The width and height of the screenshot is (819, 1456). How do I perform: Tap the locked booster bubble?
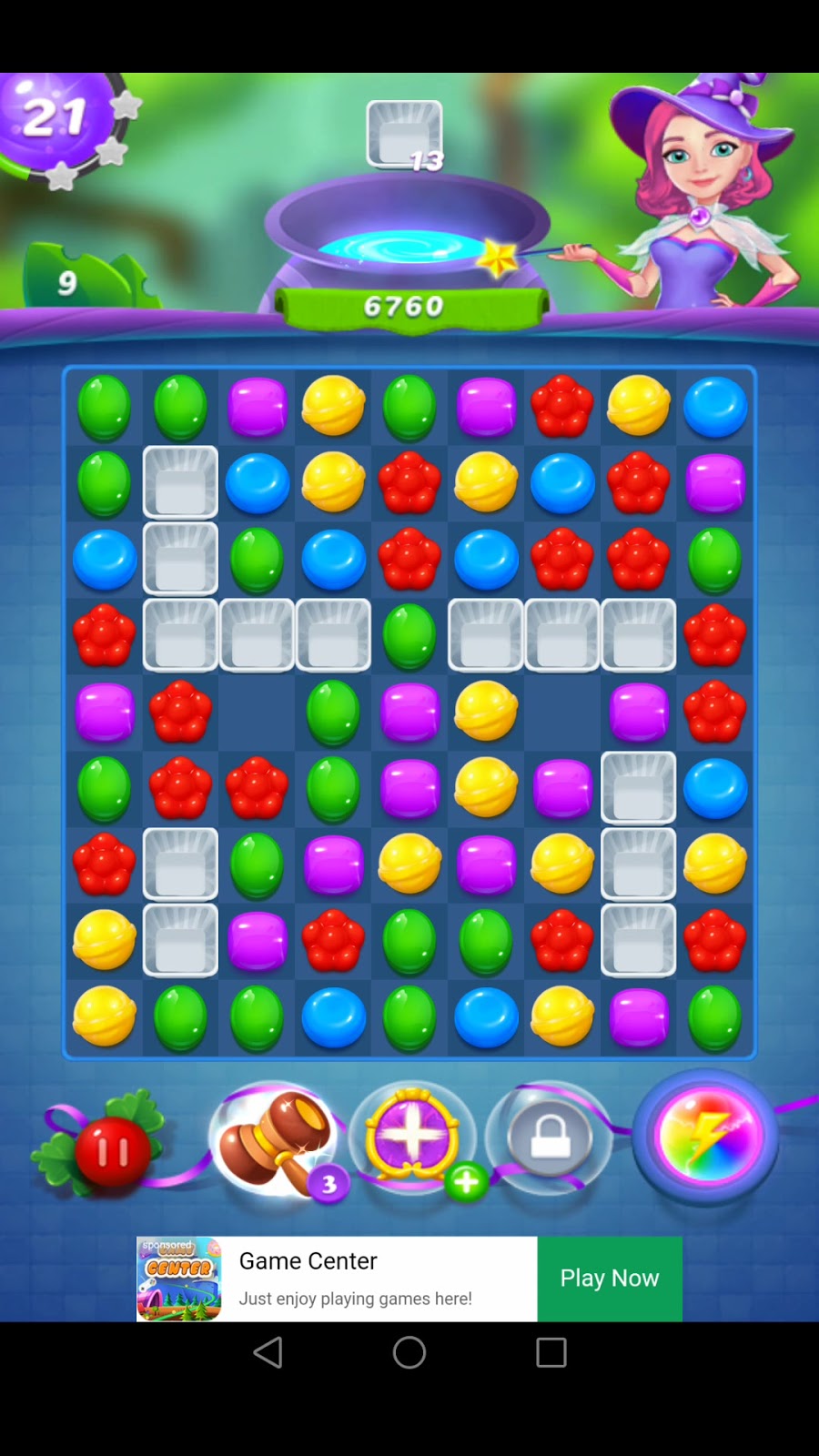click(x=550, y=1137)
